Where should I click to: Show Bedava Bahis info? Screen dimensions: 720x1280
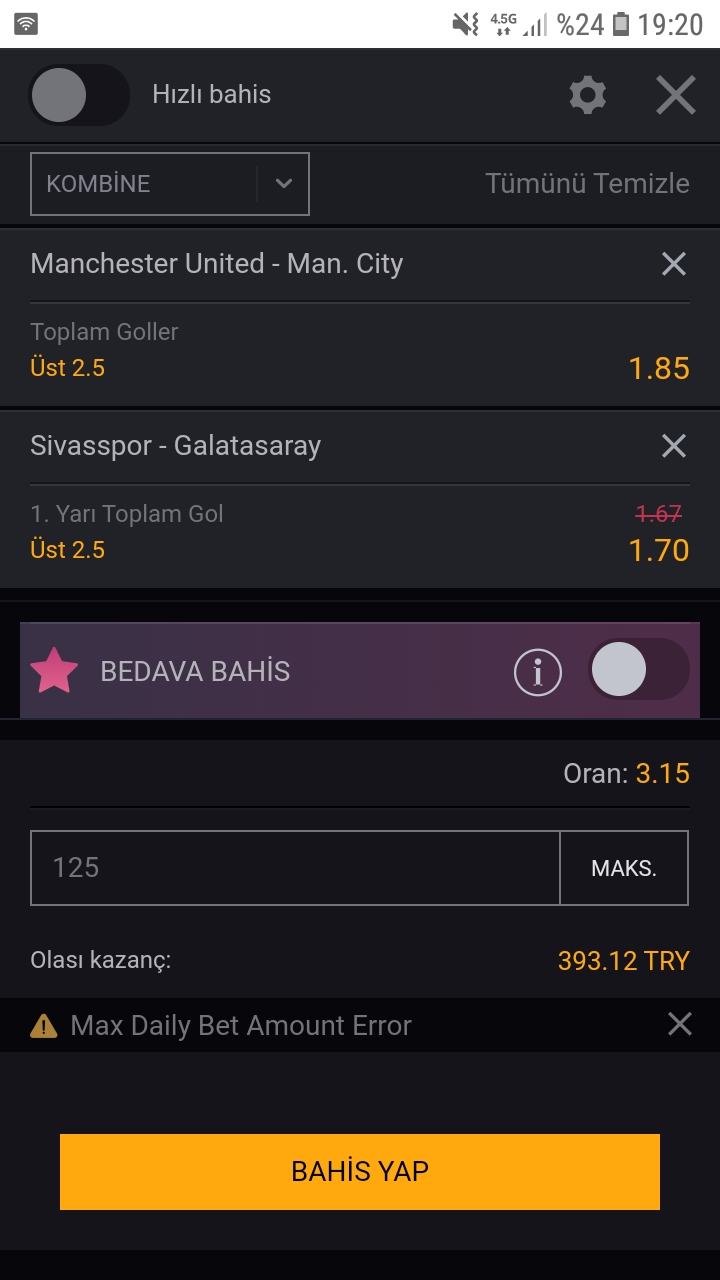click(538, 671)
